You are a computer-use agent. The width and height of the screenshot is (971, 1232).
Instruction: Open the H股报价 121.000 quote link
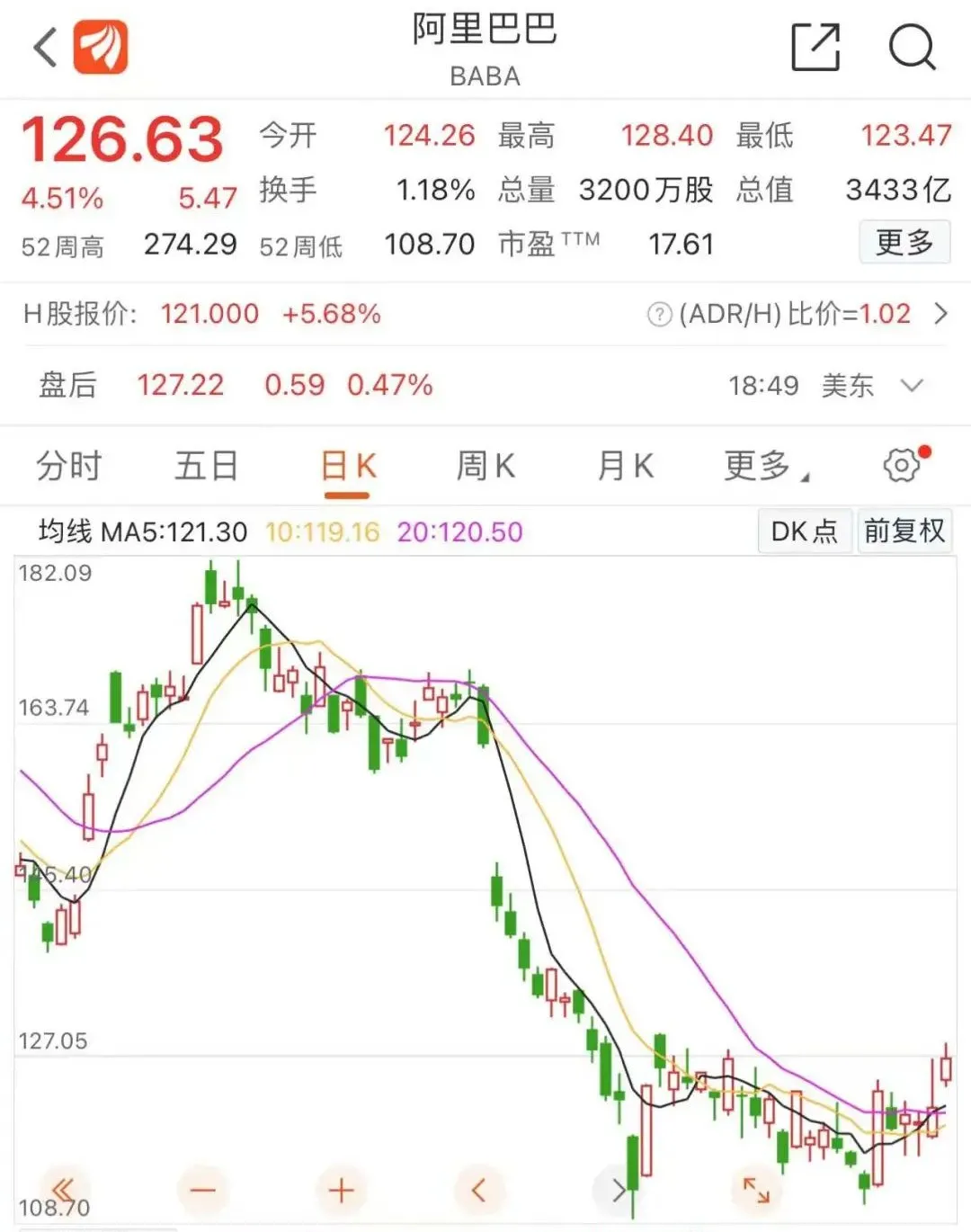coord(208,315)
